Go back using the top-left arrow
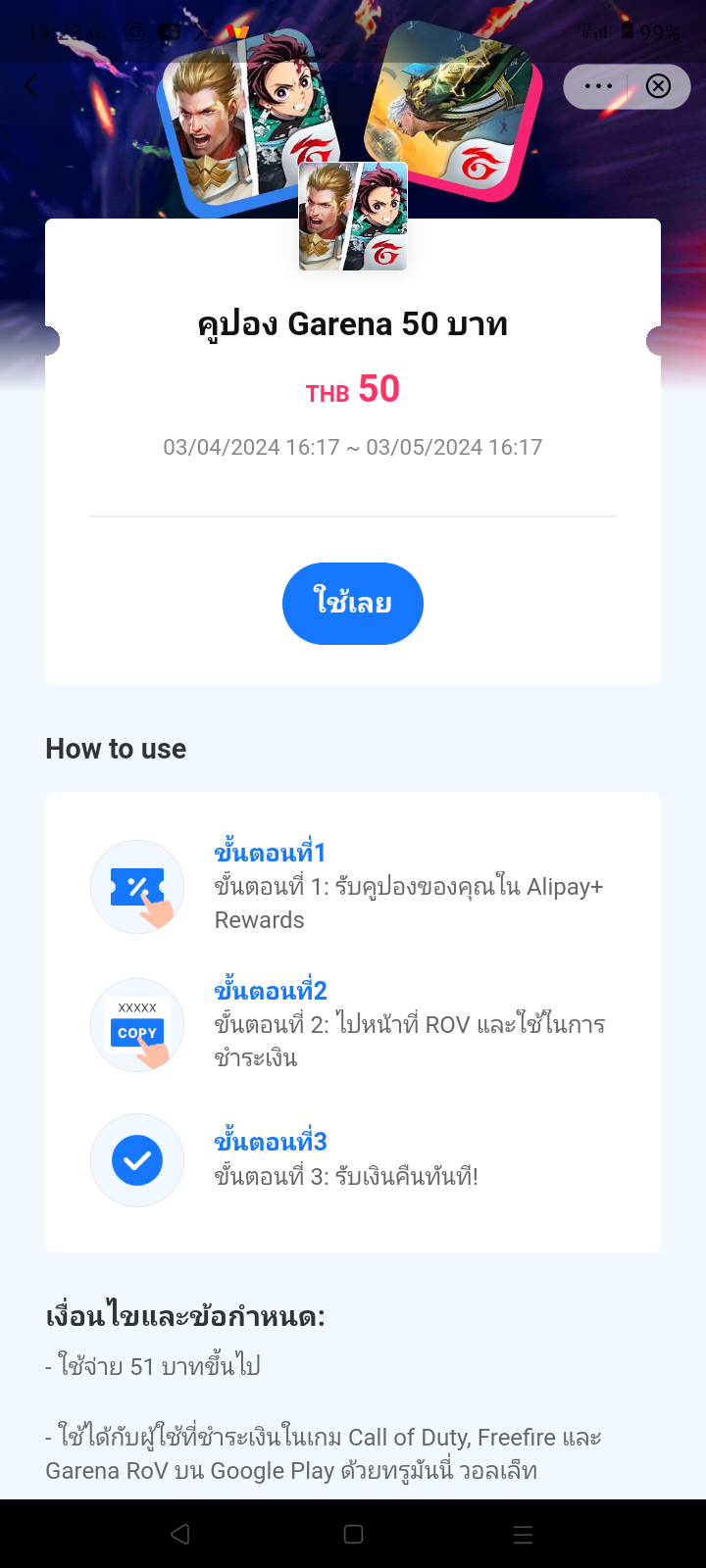The image size is (706, 1568). pyautogui.click(x=31, y=86)
